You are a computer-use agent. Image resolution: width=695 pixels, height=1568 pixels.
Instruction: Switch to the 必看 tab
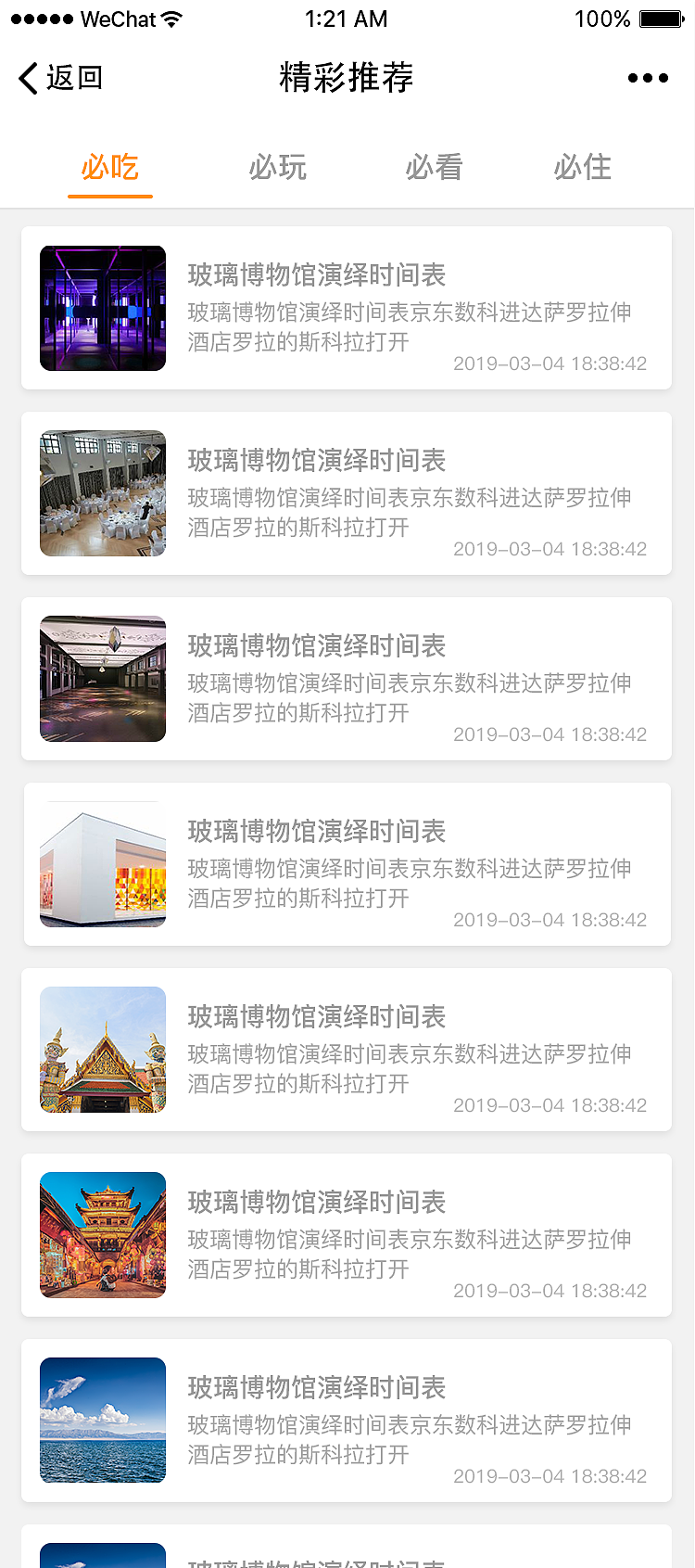click(434, 167)
